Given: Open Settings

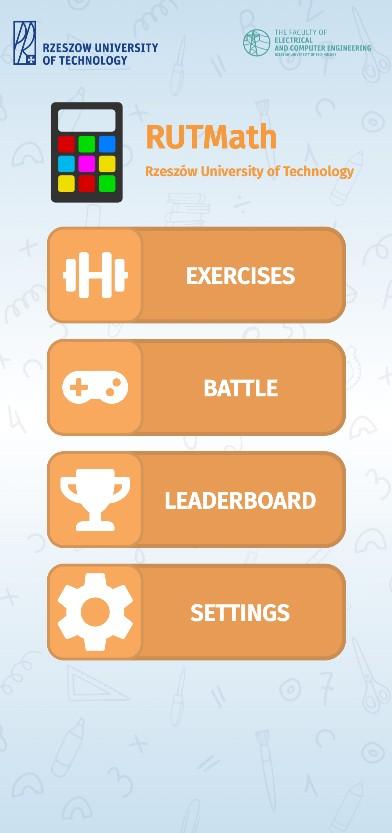Looking at the screenshot, I should click(197, 612).
